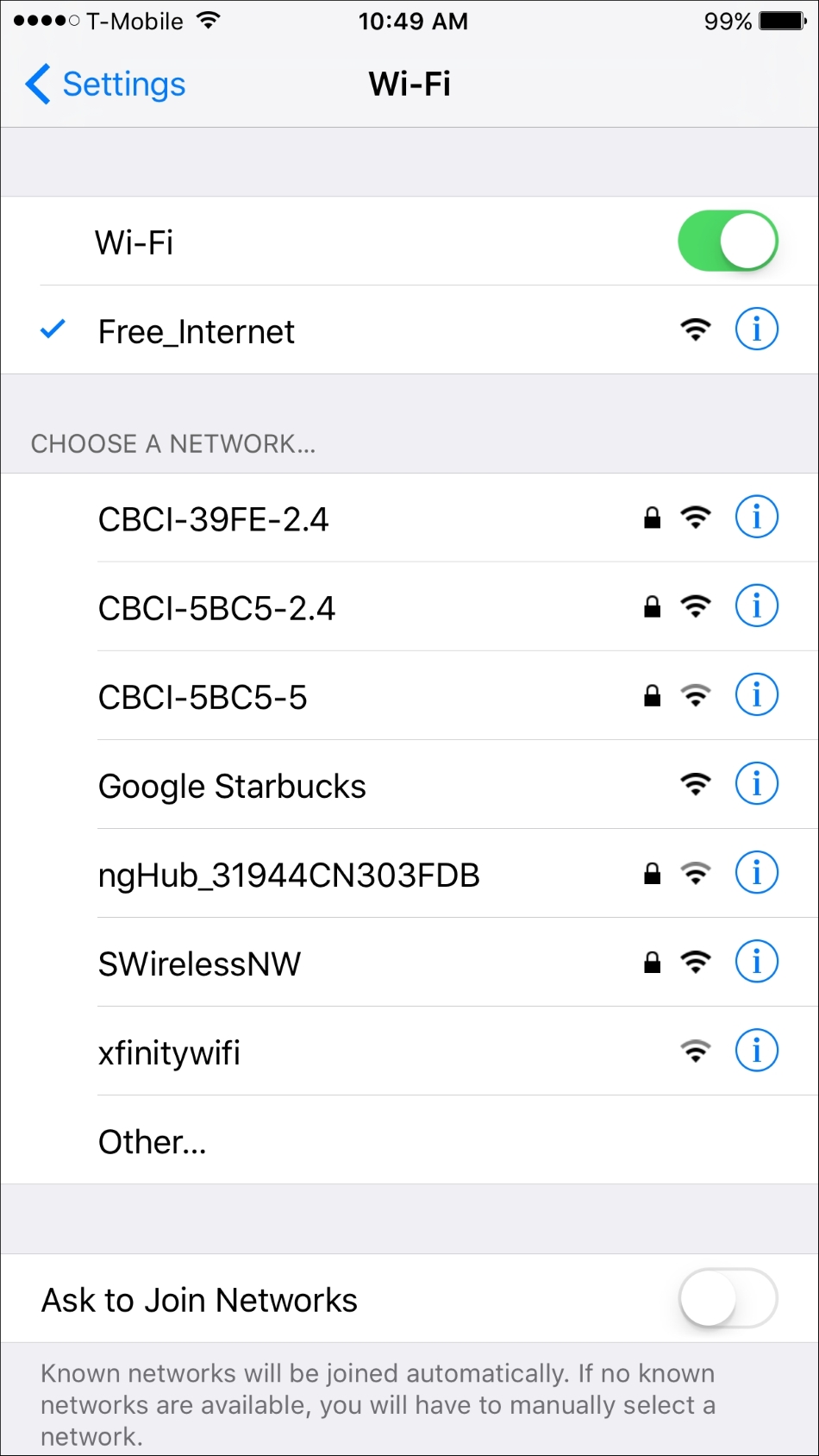
Task: Open info for Free_Internet network
Action: pos(756,329)
